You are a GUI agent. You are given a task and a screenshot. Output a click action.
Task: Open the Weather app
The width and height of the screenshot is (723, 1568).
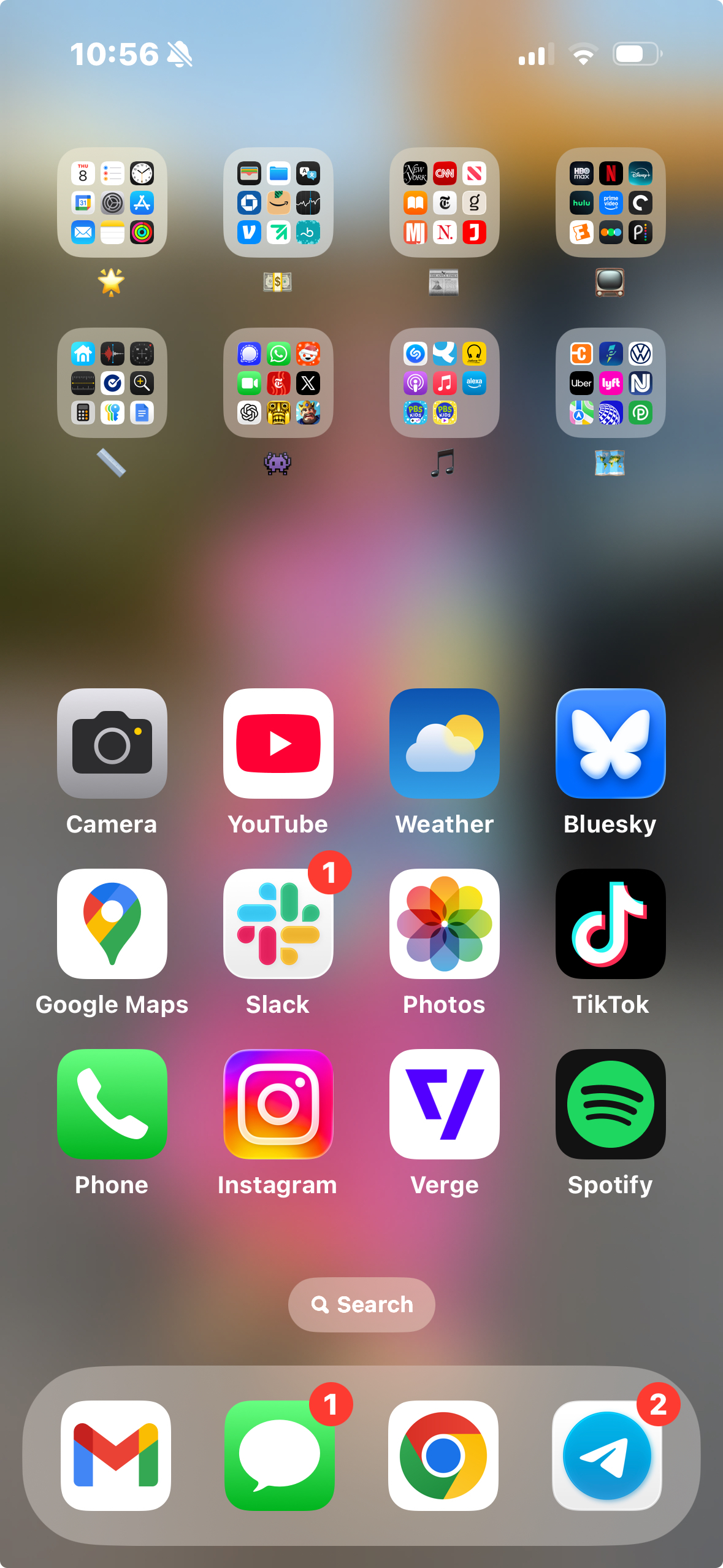[x=445, y=743]
